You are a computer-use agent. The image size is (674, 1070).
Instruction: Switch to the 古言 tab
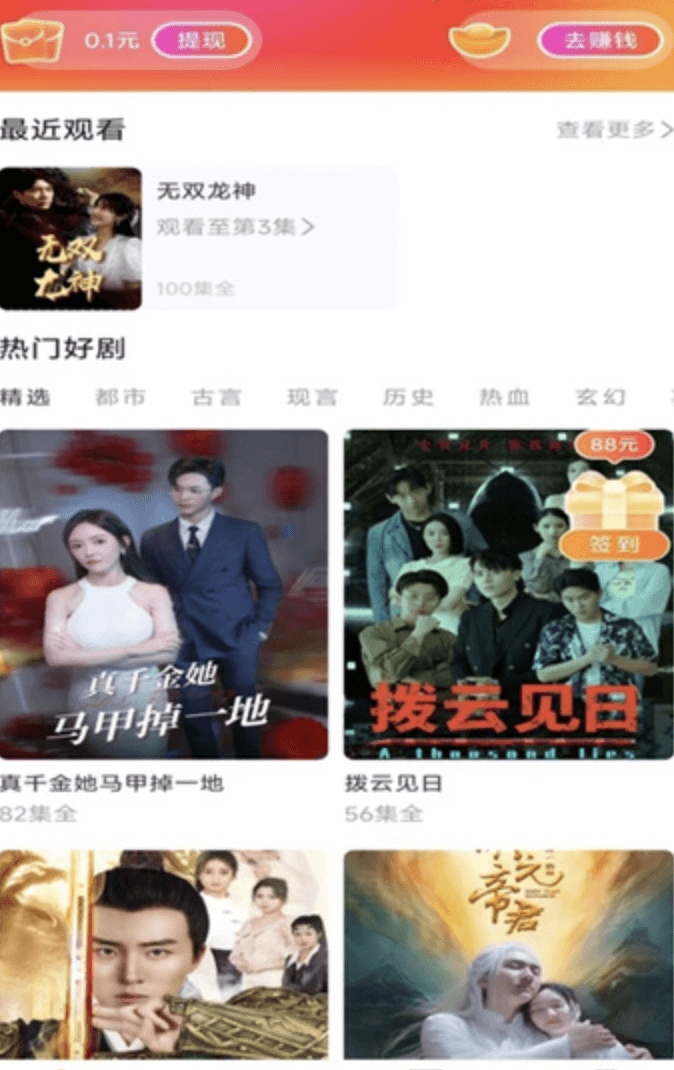[x=216, y=397]
